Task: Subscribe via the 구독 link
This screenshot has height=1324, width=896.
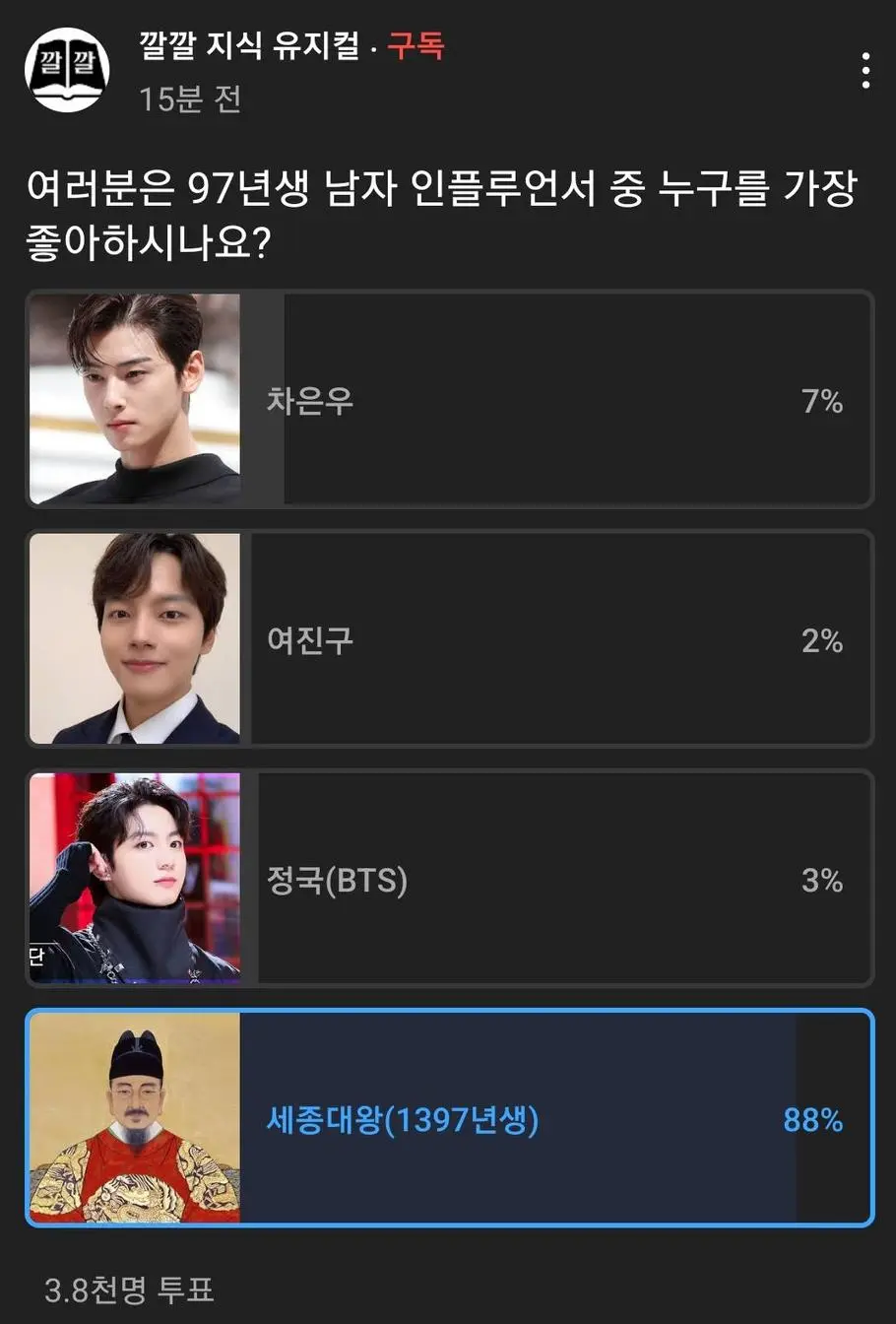Action: pos(416,46)
